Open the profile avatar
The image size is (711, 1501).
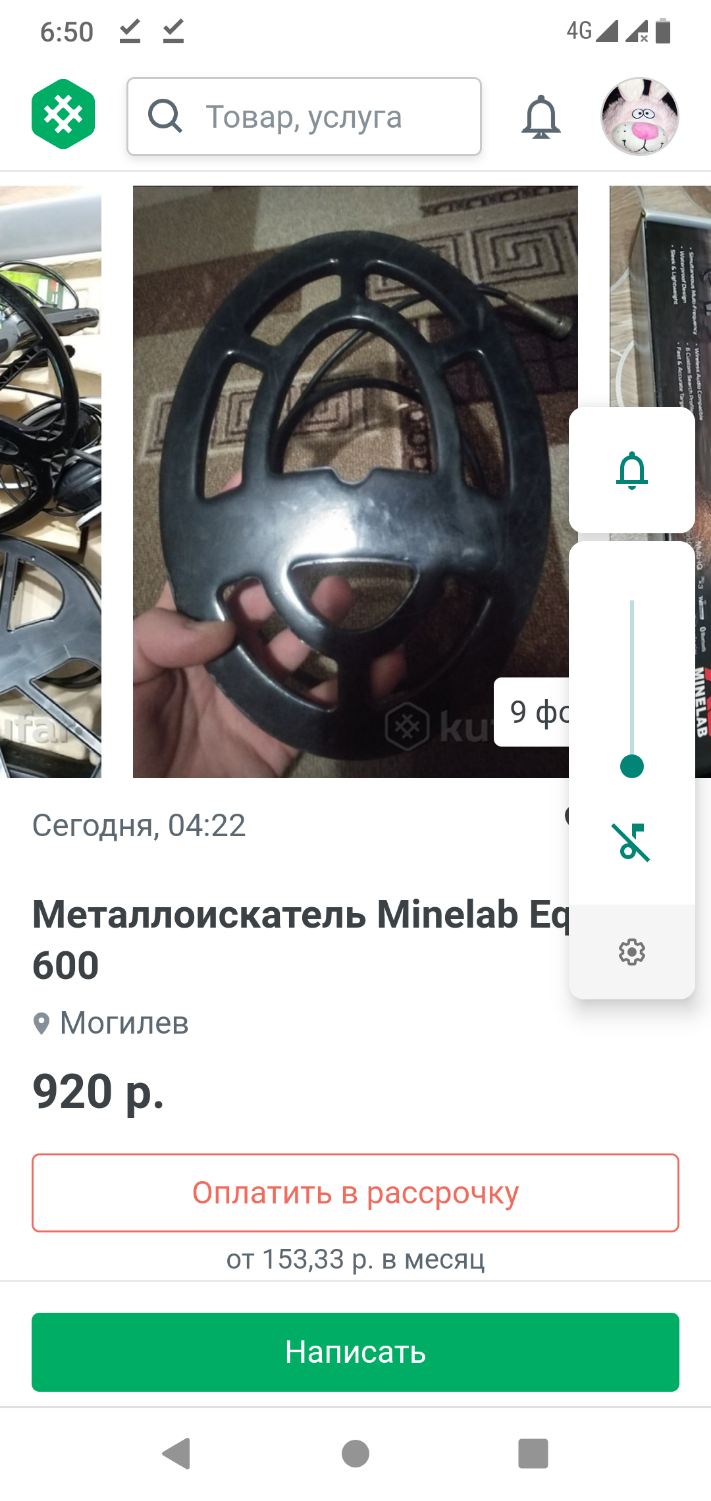tap(640, 117)
